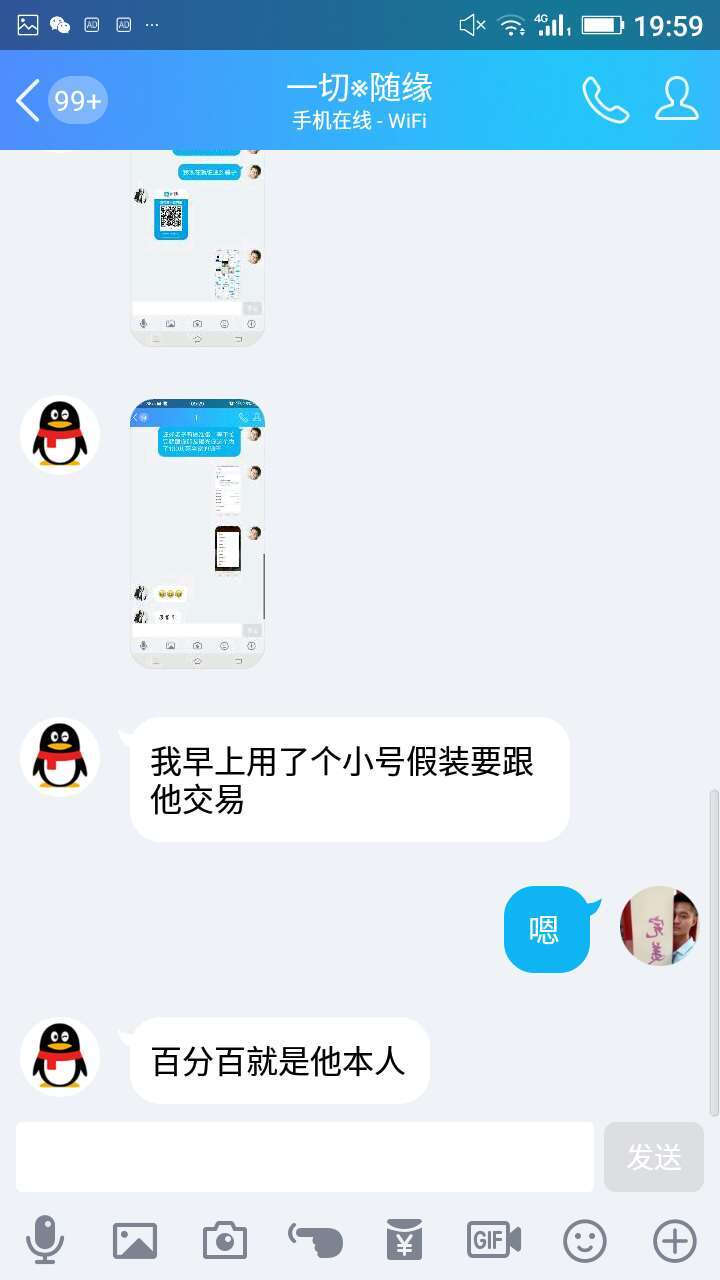720x1280 pixels.
Task: Open penguin avatar beside 百分百就是他本人
Action: point(60,1057)
